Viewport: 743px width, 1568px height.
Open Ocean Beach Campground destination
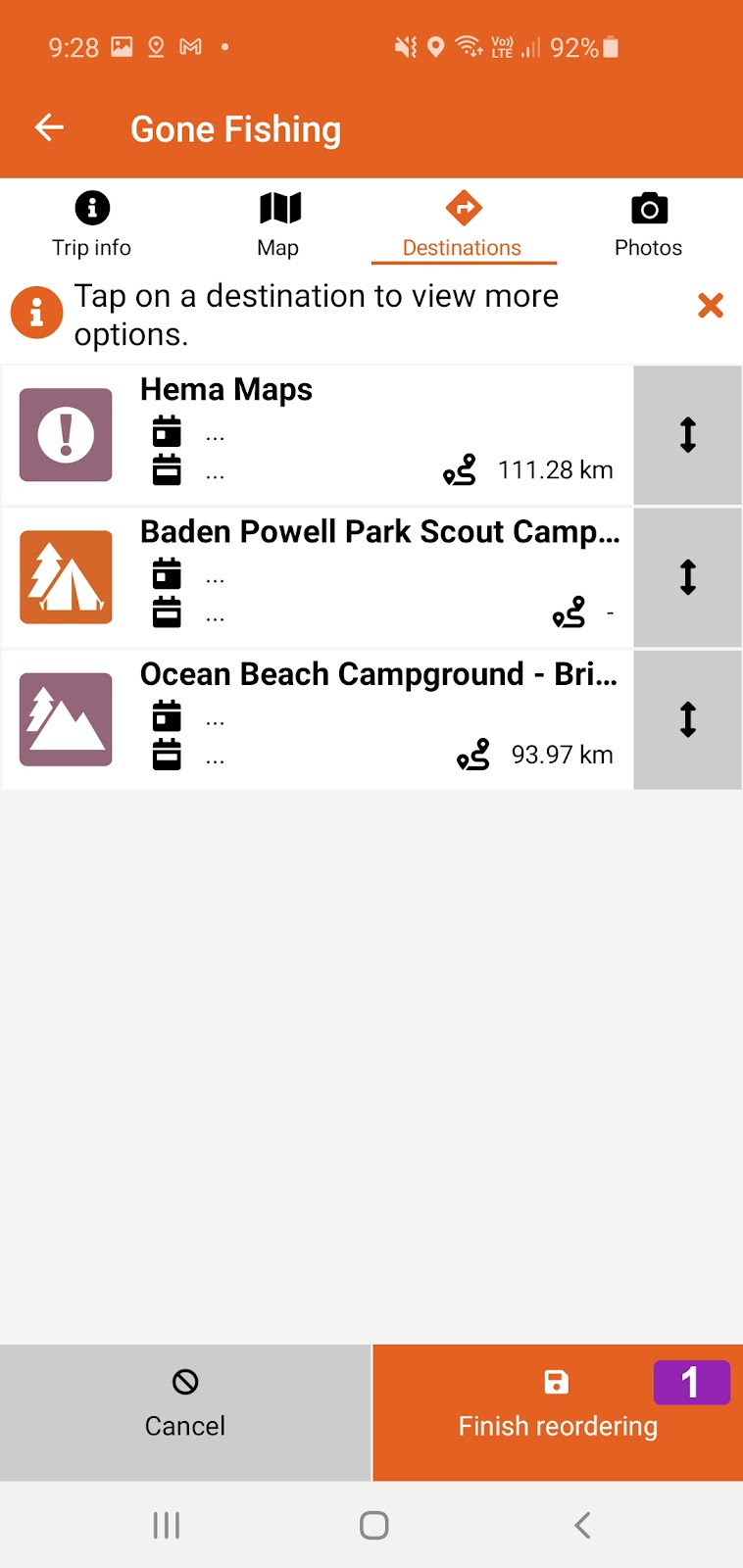coord(318,719)
